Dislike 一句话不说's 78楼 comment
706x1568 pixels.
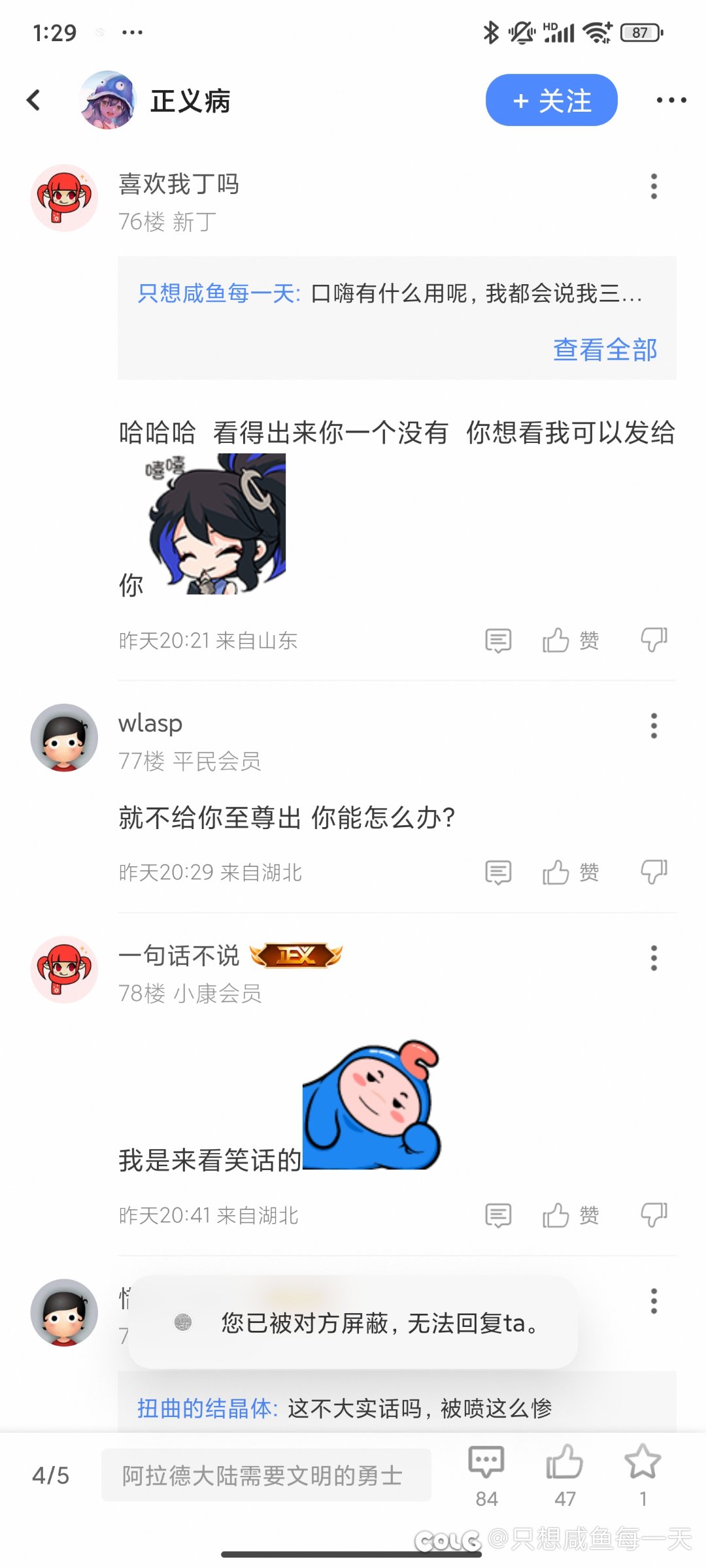[654, 1215]
